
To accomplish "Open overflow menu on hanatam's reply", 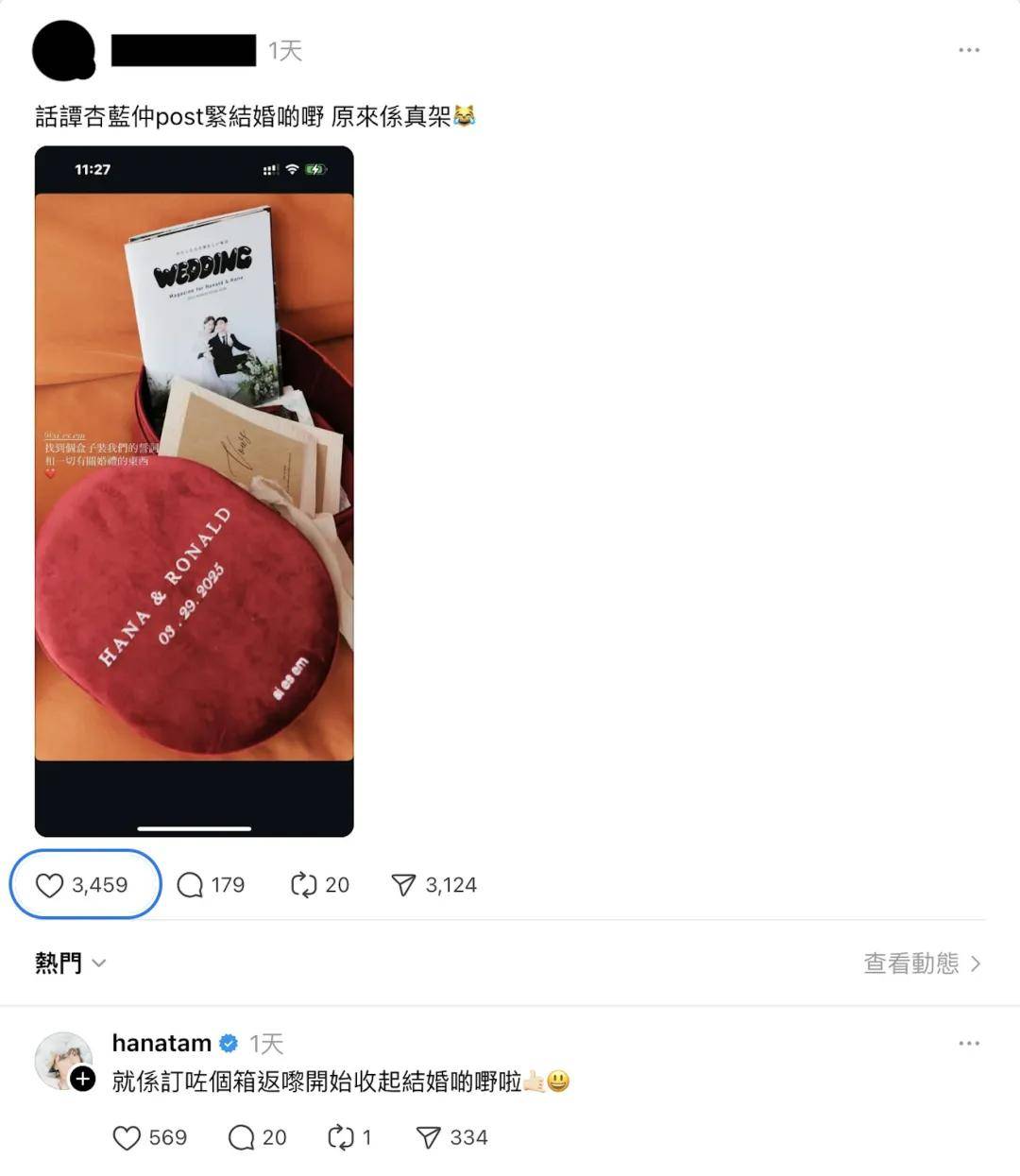I will click(x=968, y=1044).
